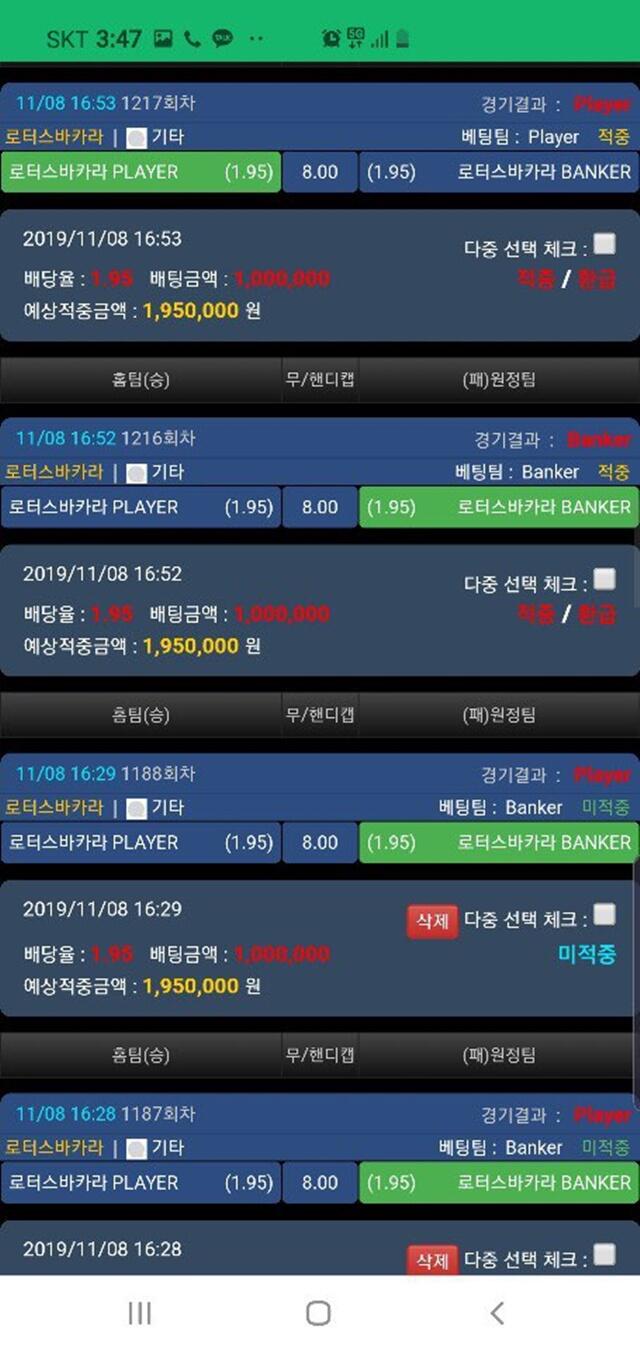Select PLAYER option in round 1216회차
This screenshot has height=1350, width=640.
141,507
